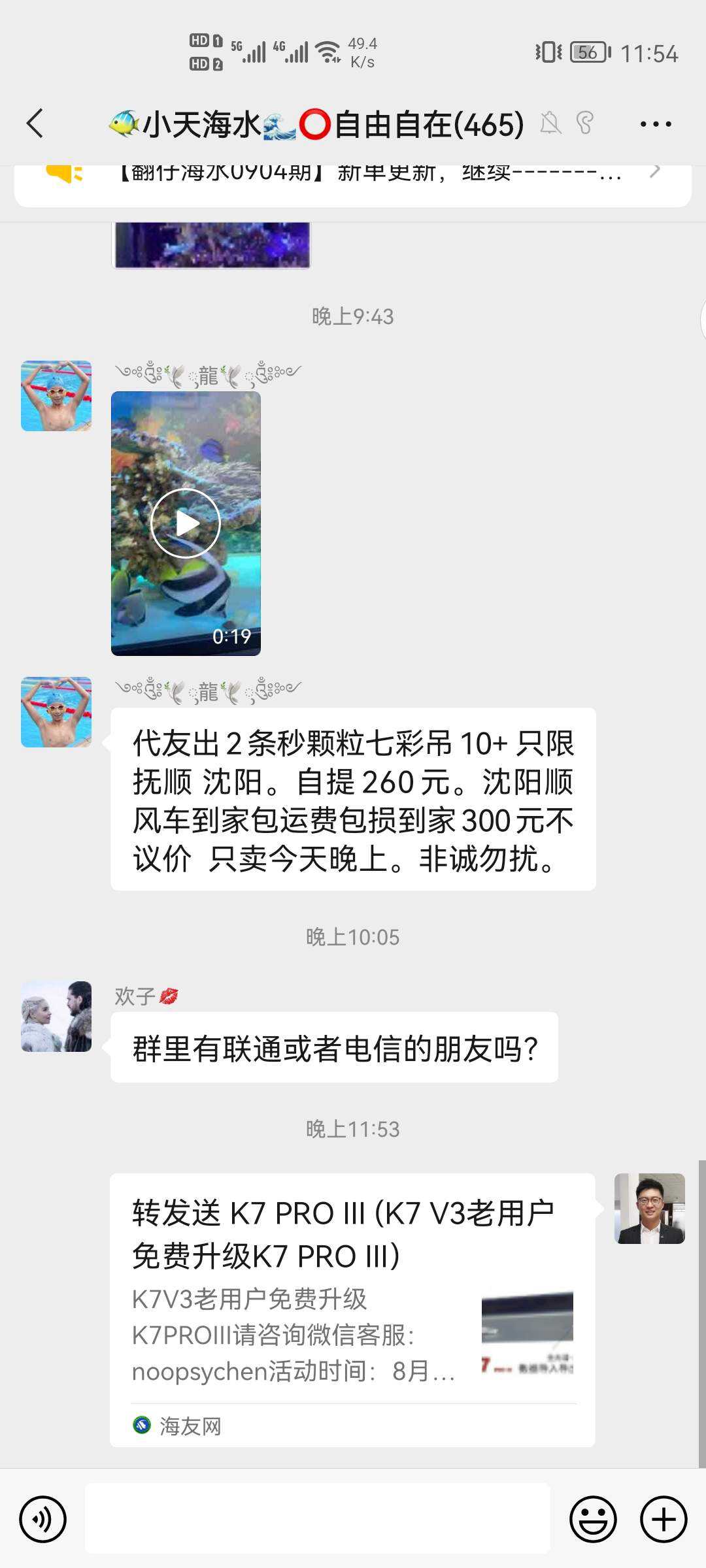Open the emoji sticker panel
706x1568 pixels.
pyautogui.click(x=593, y=1519)
